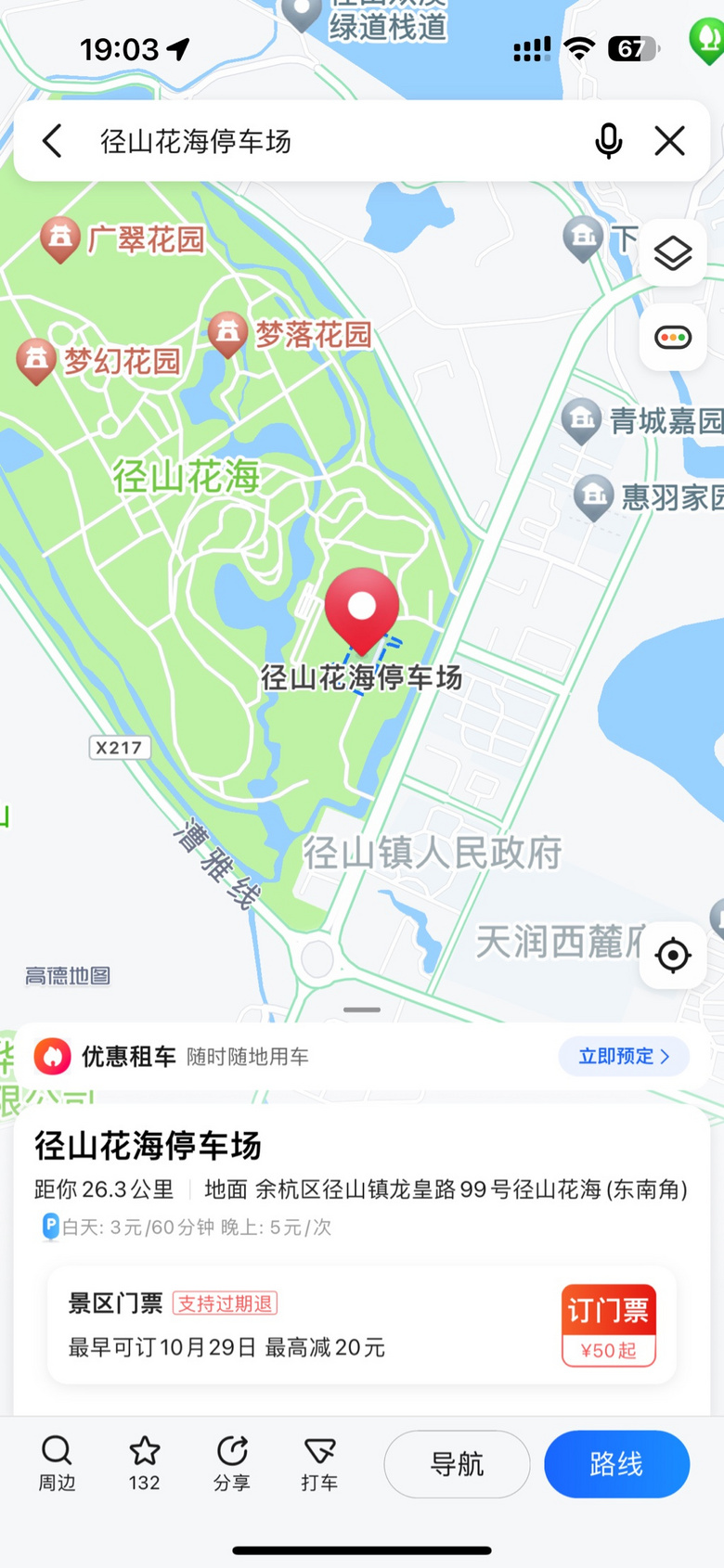724x1568 pixels.
Task: View routes using the 路线 button
Action: coord(616,1464)
